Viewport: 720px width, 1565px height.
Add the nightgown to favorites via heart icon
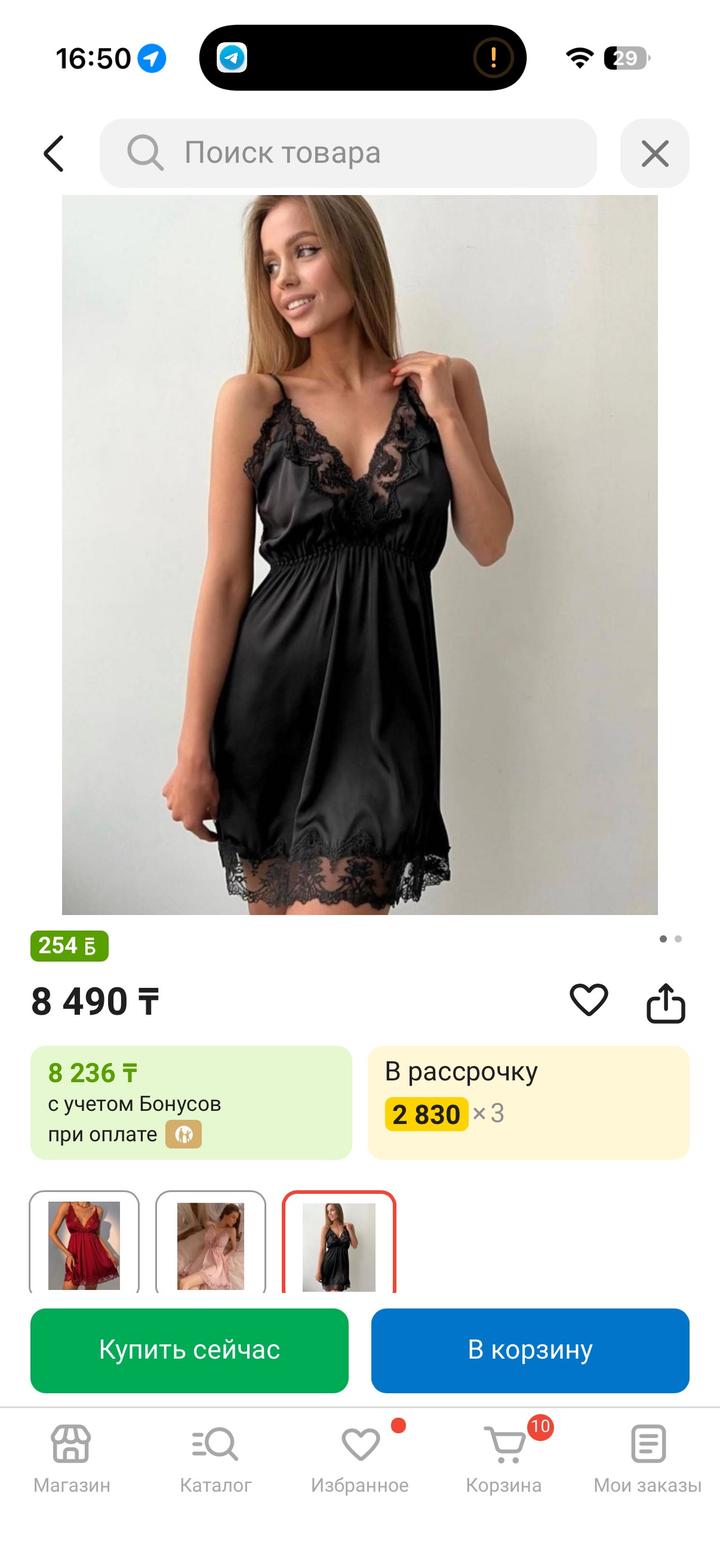(588, 1001)
